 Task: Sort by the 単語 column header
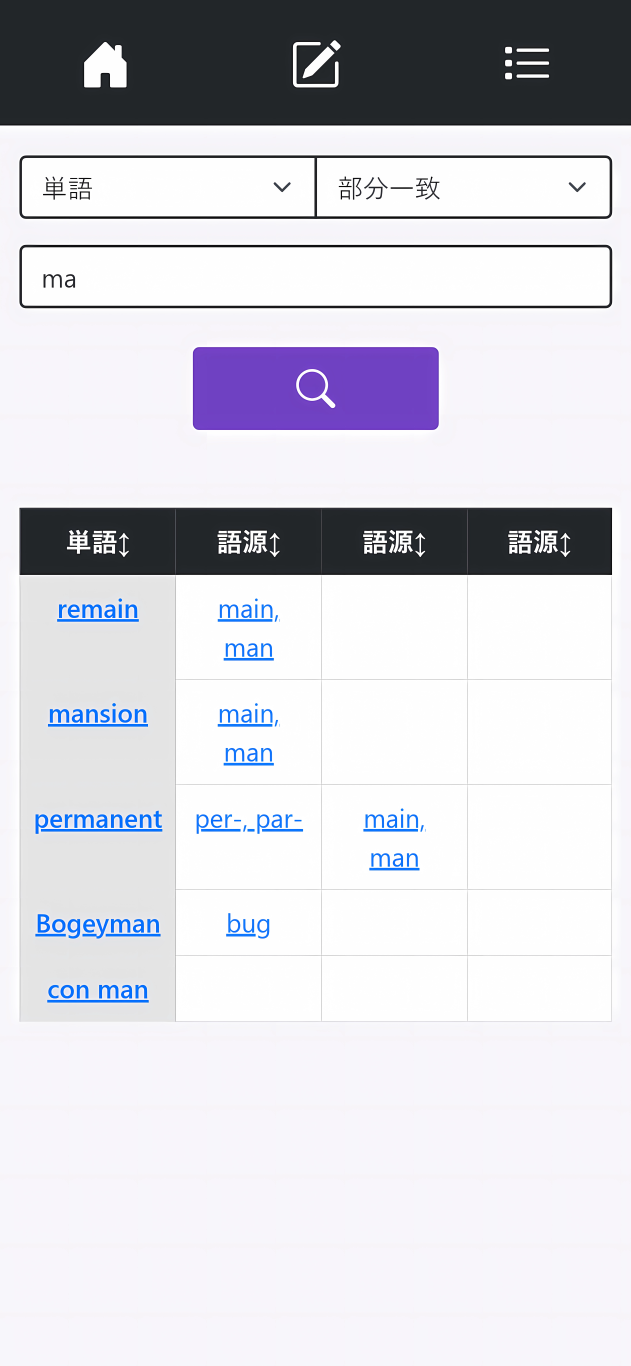[98, 542]
